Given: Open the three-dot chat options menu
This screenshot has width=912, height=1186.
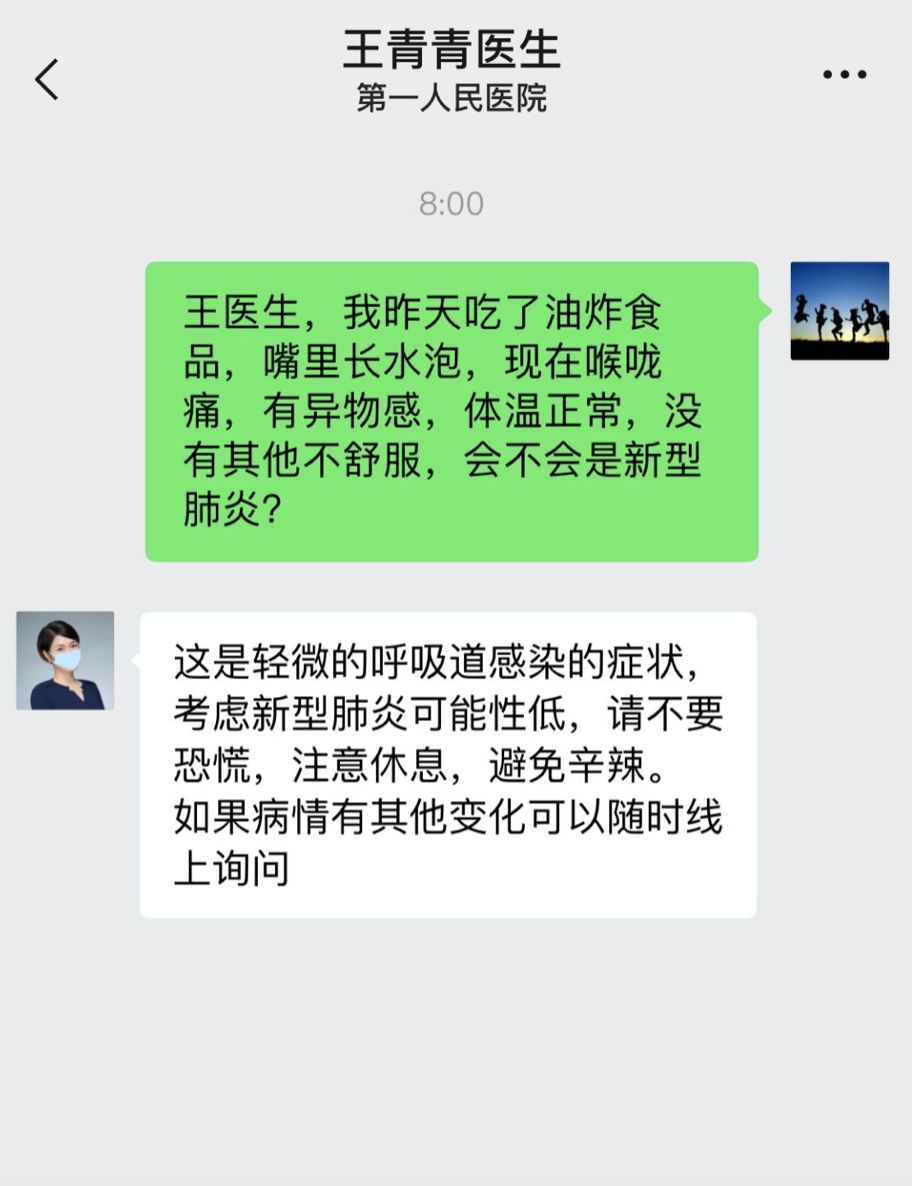Looking at the screenshot, I should point(844,75).
